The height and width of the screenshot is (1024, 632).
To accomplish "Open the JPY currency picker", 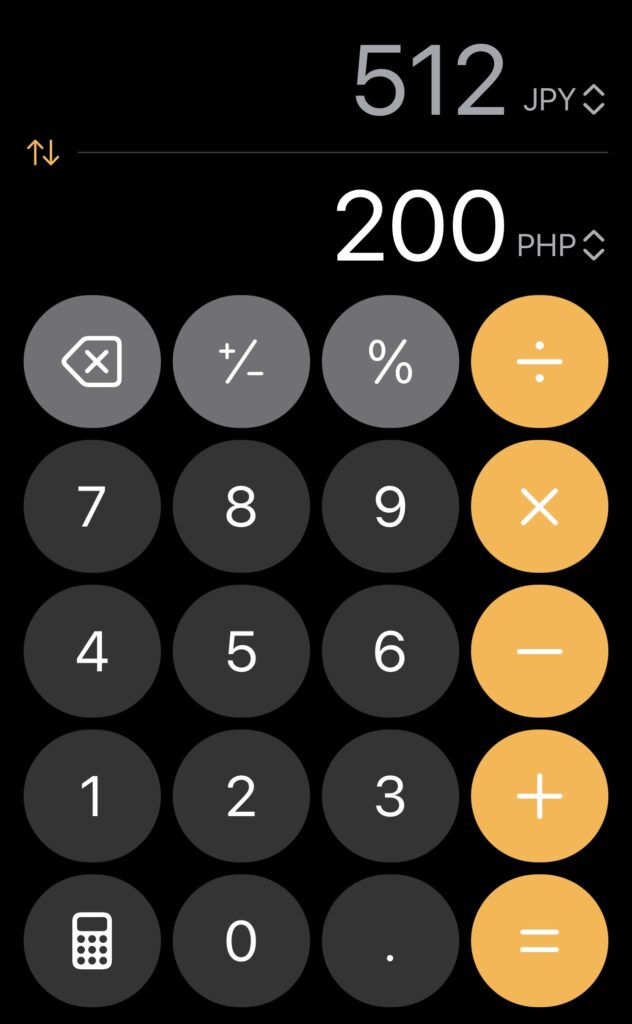I will pyautogui.click(x=564, y=101).
